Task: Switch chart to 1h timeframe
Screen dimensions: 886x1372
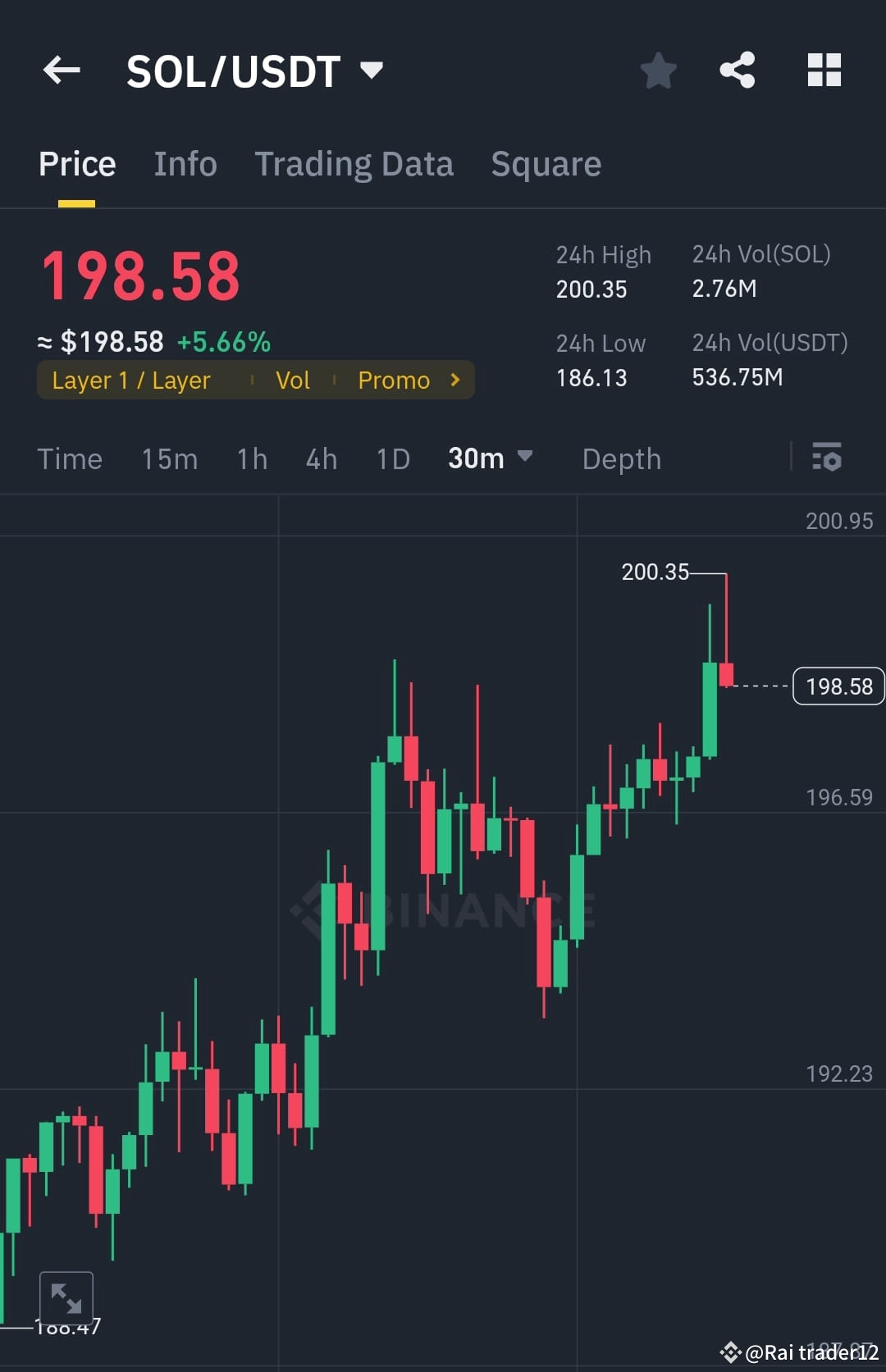Action: click(251, 459)
